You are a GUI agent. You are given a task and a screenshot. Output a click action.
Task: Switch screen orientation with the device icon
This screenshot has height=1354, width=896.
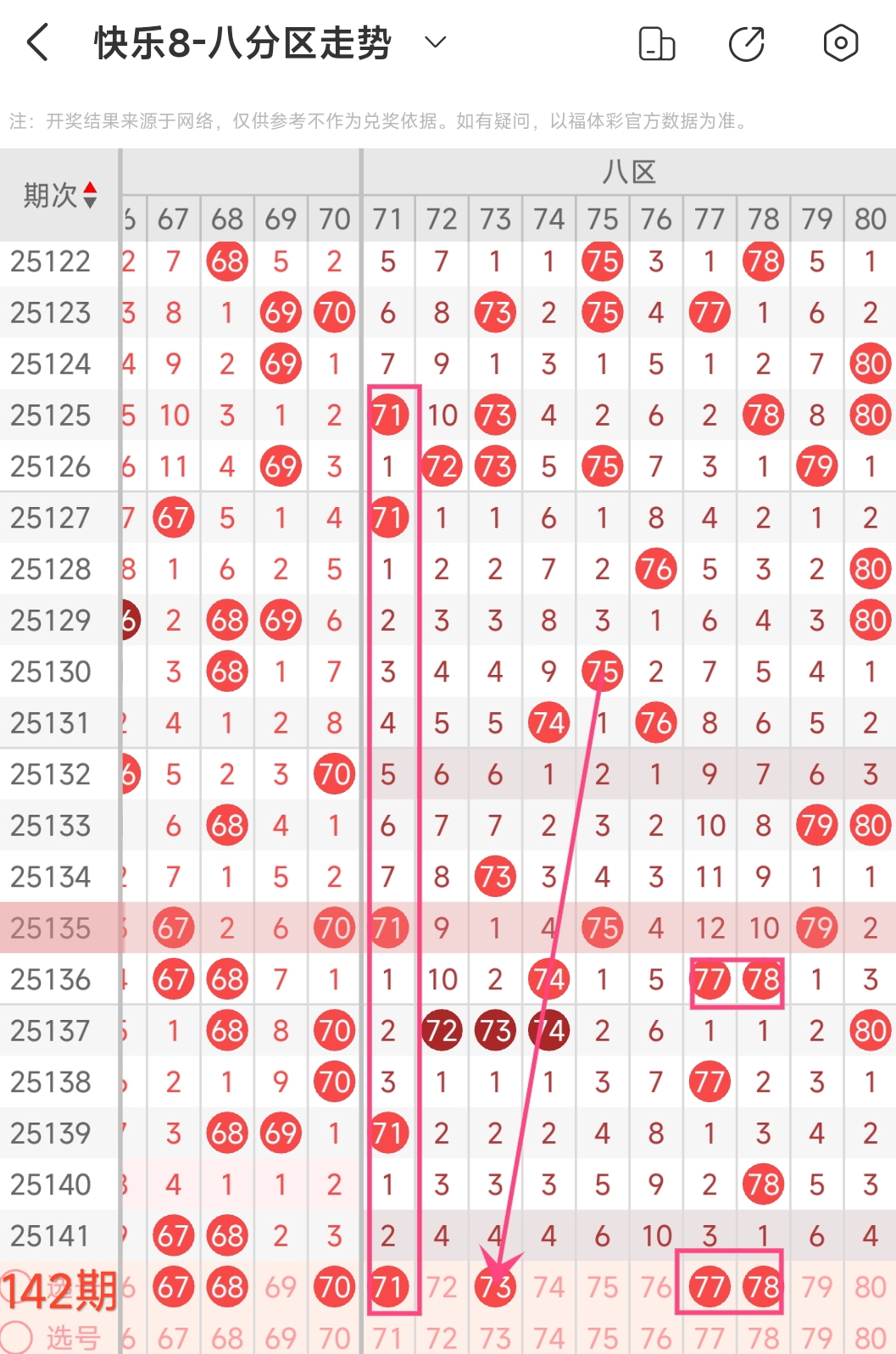point(656,43)
